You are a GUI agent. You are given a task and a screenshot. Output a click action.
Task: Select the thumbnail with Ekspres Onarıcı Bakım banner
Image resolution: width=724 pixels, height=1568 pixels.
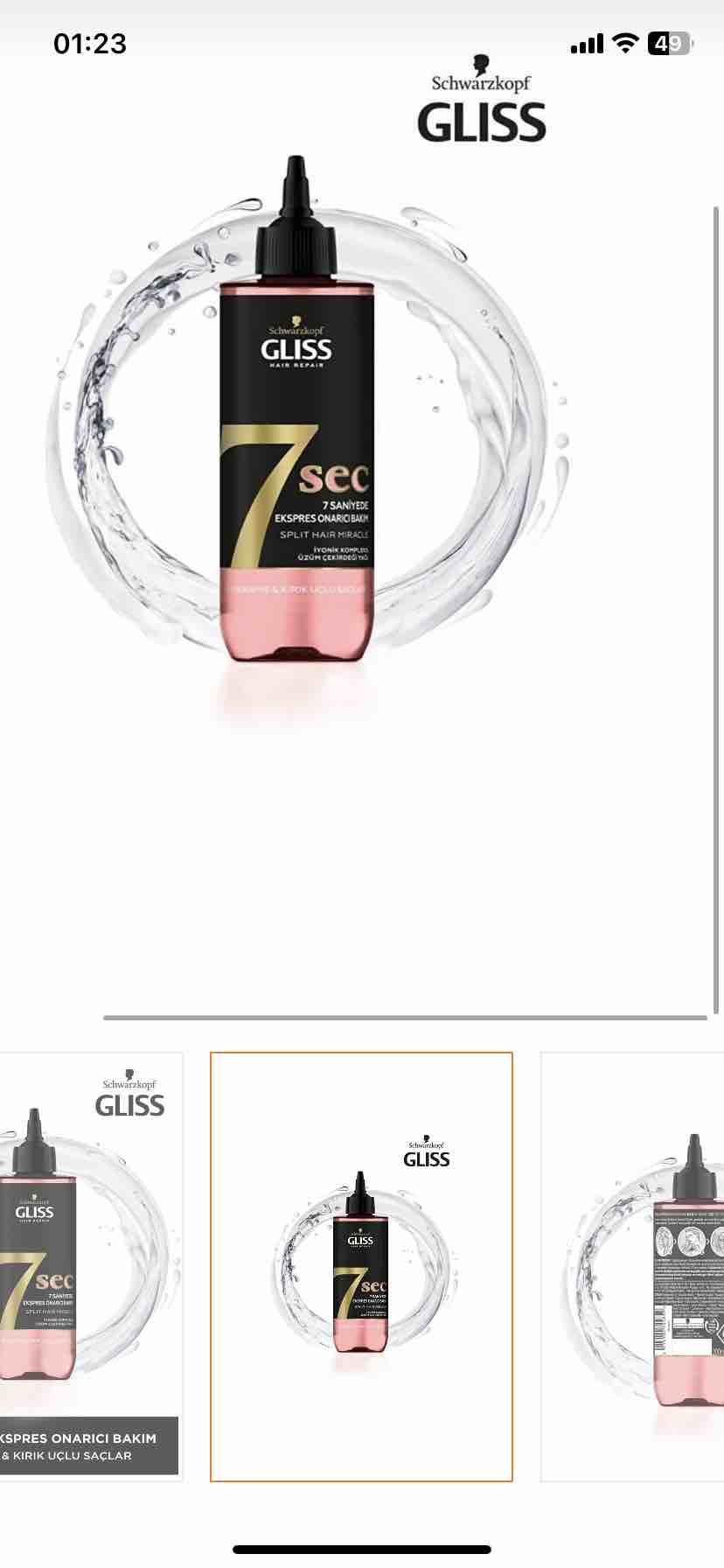coord(91,1266)
